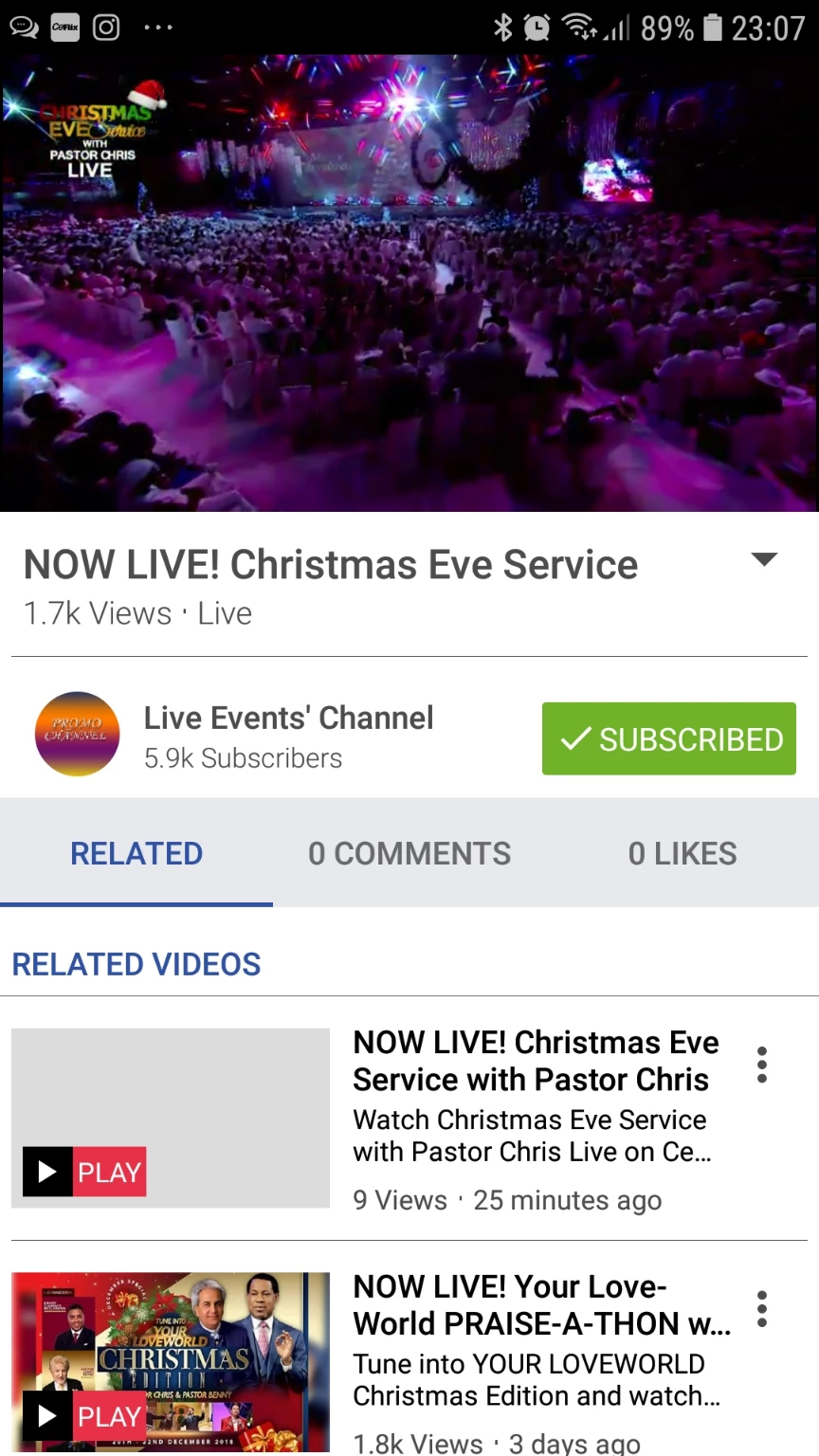Open the Live Events' Channel avatar
Viewport: 819px width, 1456px height.
click(78, 734)
